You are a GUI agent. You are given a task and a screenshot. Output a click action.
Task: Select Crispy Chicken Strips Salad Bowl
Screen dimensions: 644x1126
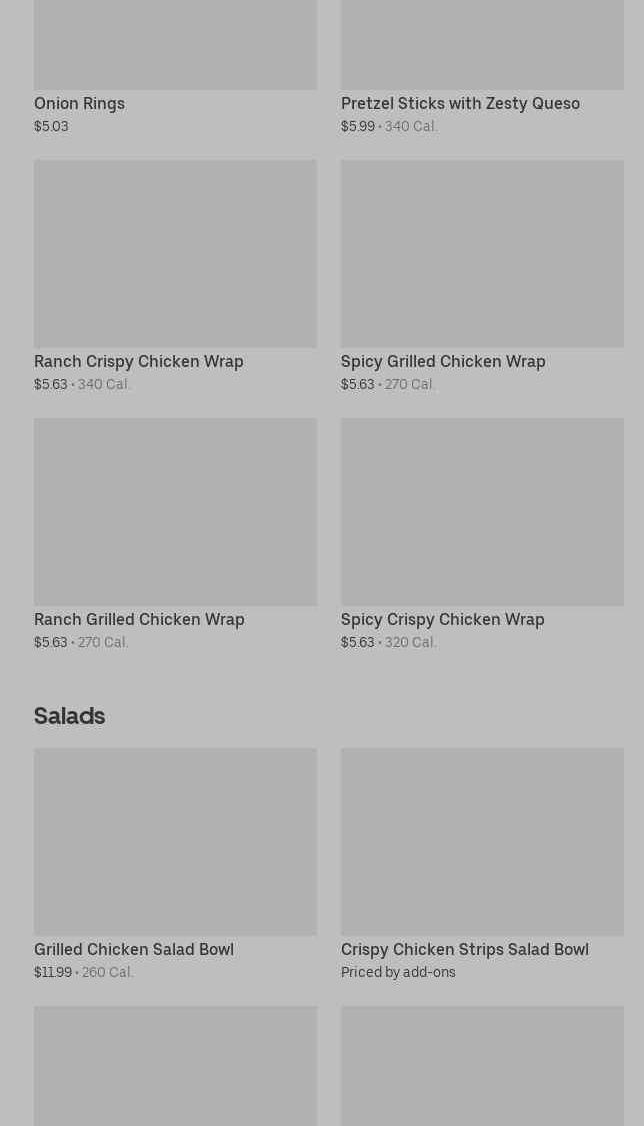click(481, 858)
